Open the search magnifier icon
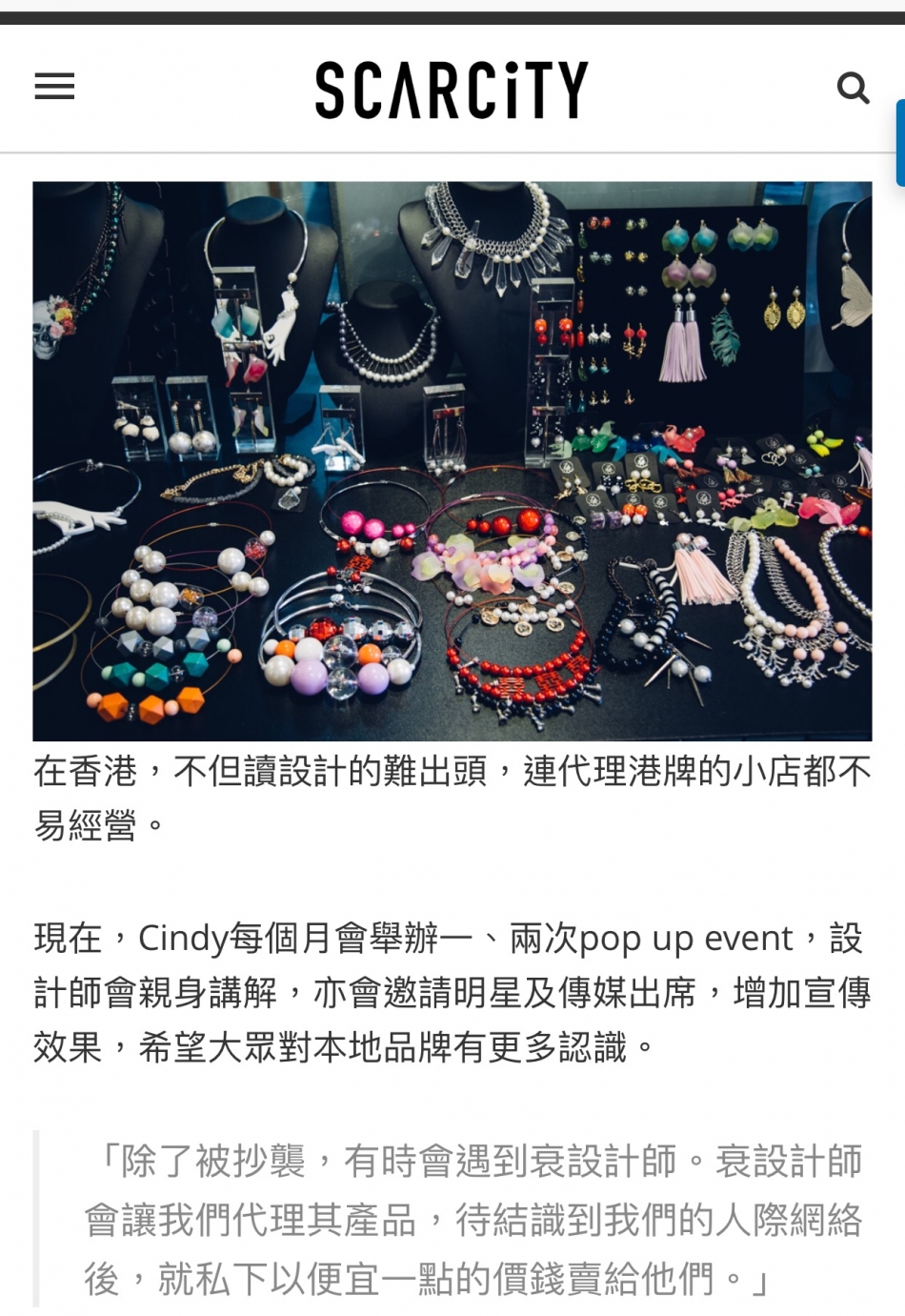This screenshot has width=905, height=1316. [x=853, y=88]
